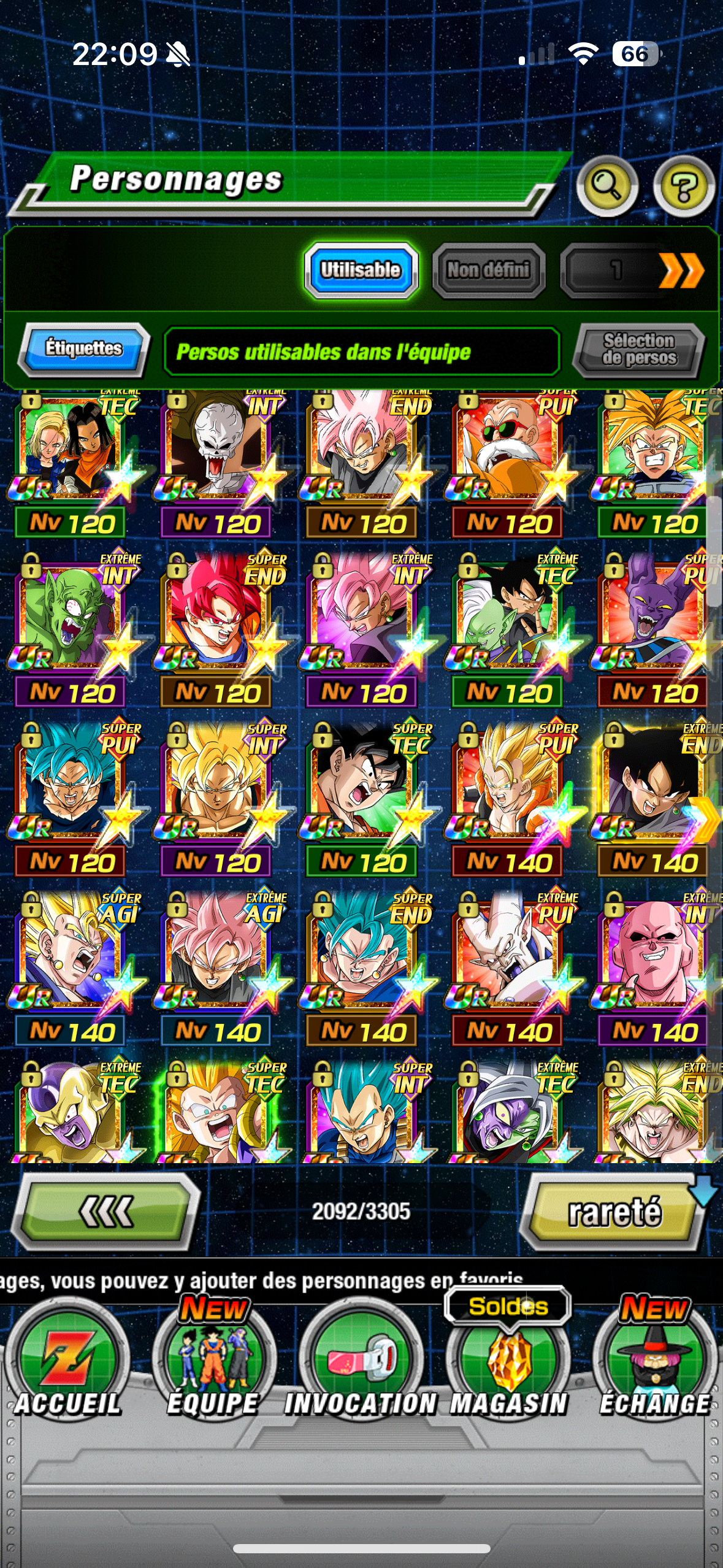Open the magnifying glass search
Viewport: 723px width, 1568px height.
[x=606, y=186]
